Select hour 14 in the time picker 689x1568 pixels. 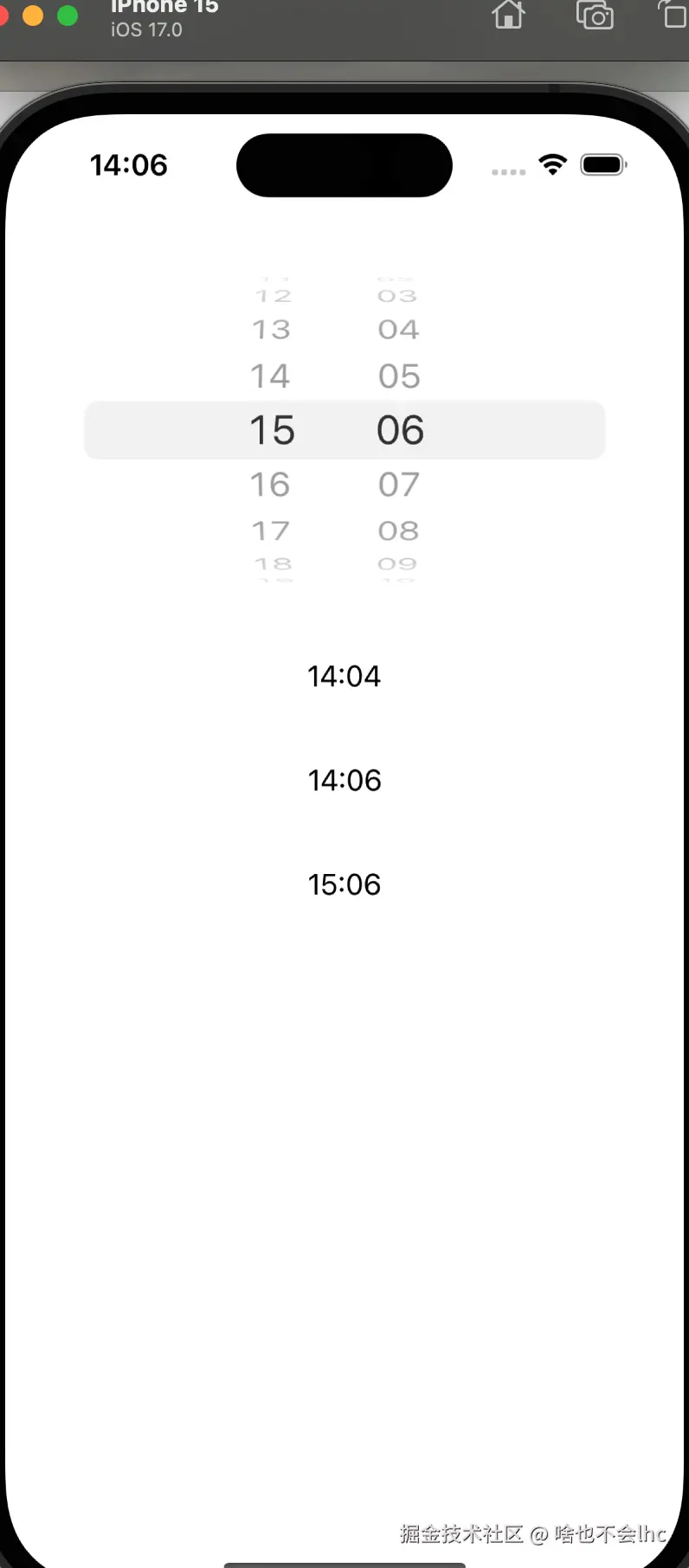click(x=270, y=376)
